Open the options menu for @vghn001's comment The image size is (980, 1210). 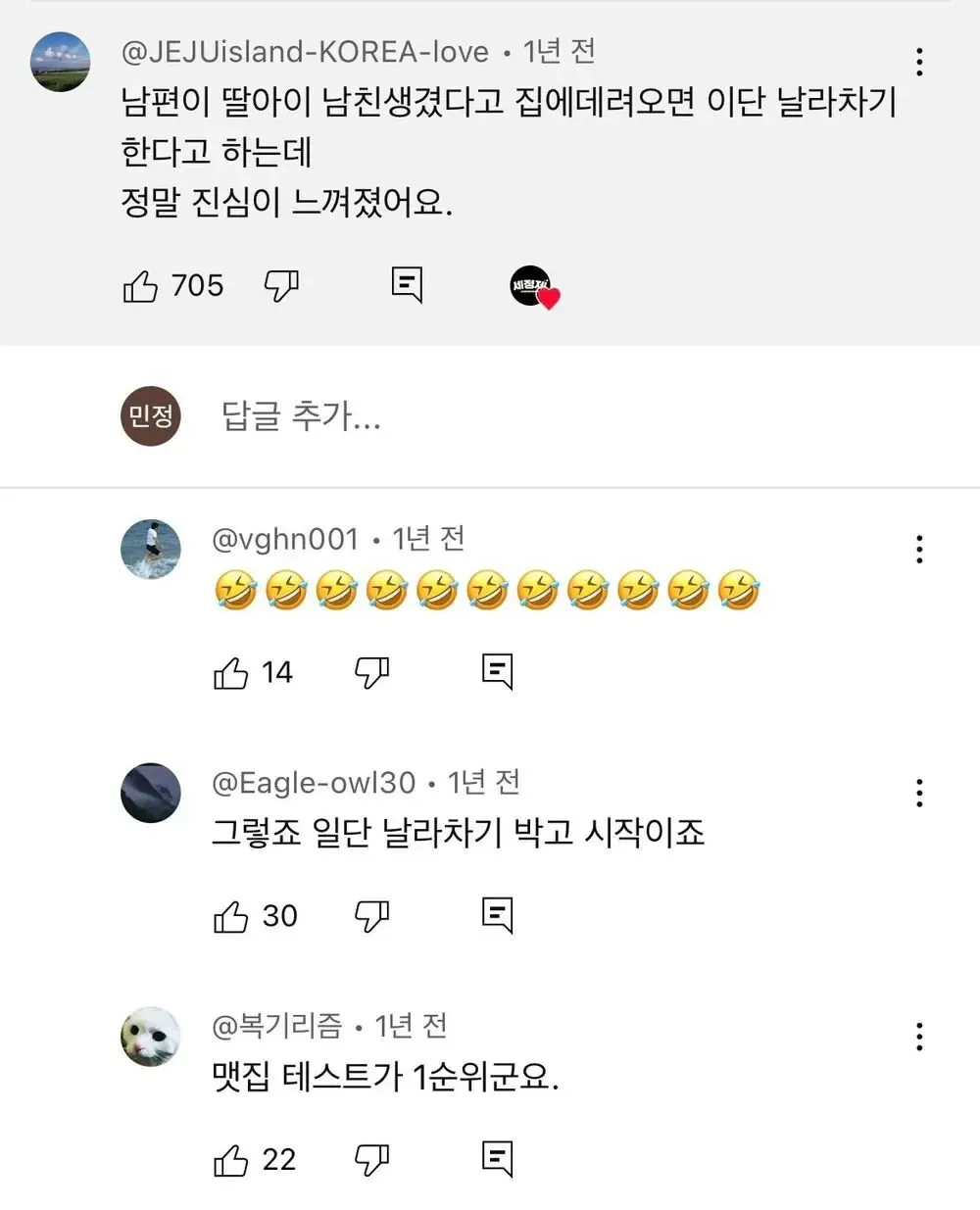[918, 549]
